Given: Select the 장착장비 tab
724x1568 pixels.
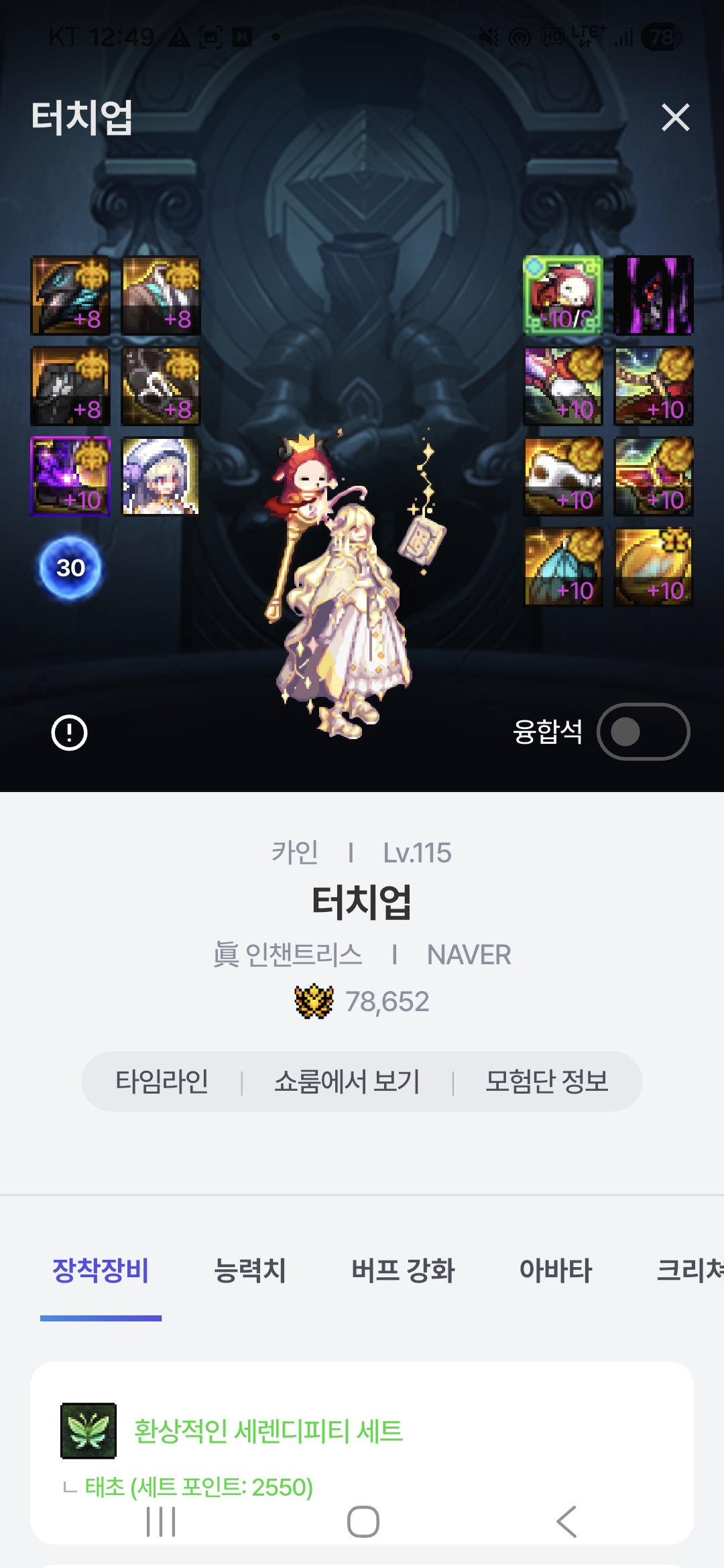Looking at the screenshot, I should coord(101,1270).
